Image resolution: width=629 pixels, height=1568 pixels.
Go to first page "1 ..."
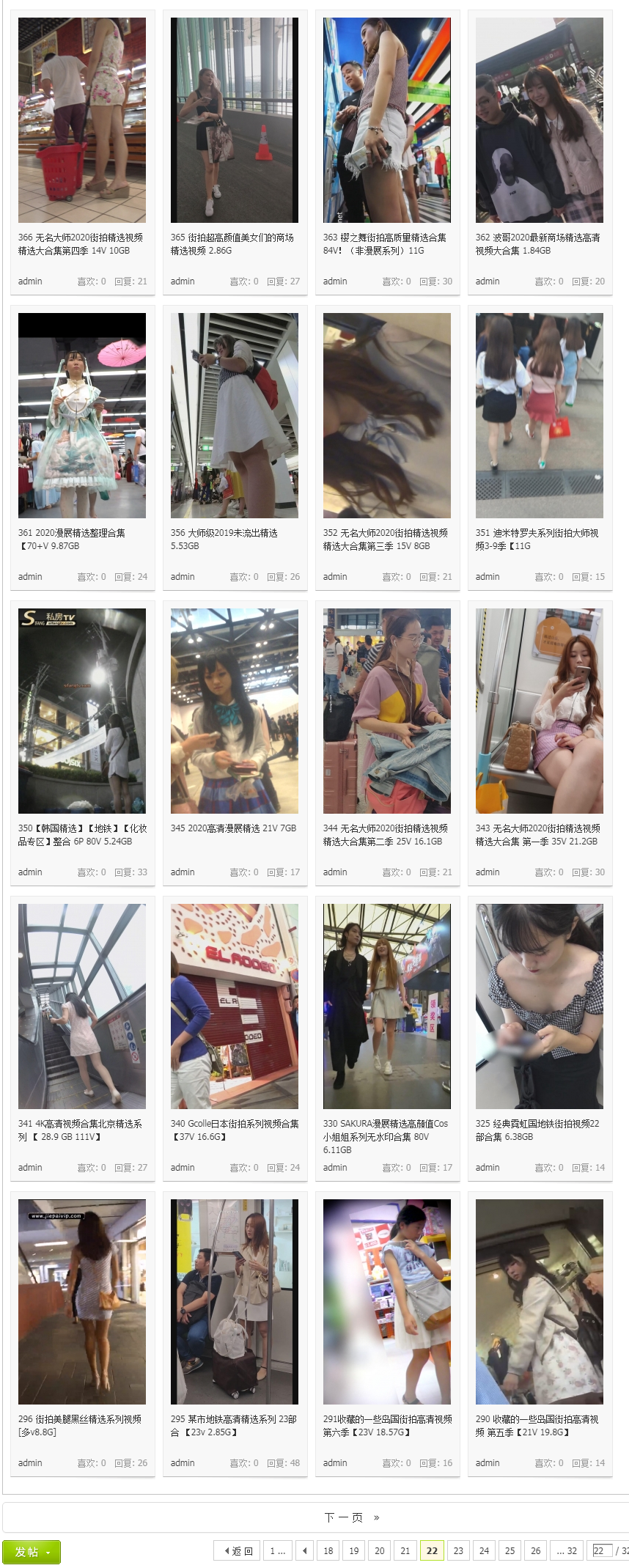[277, 1550]
